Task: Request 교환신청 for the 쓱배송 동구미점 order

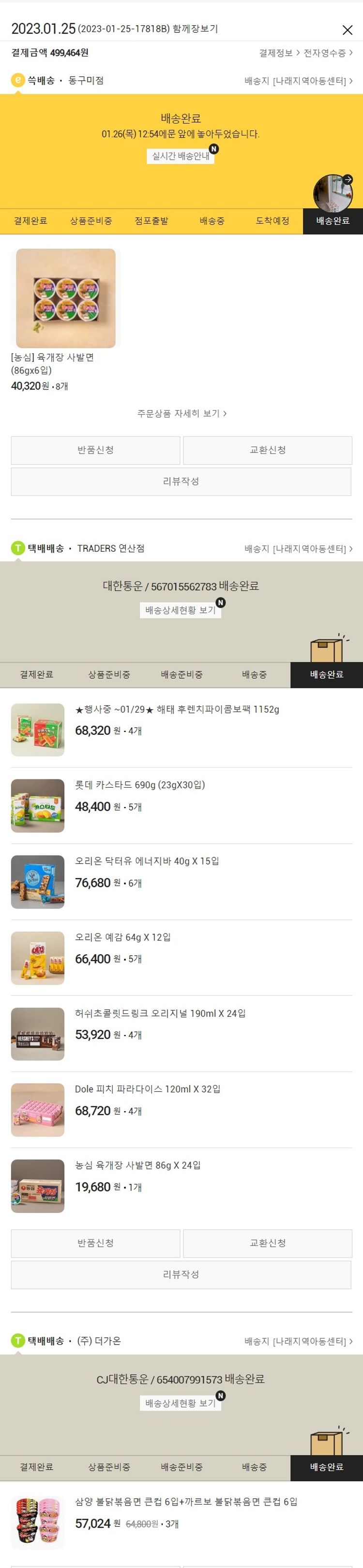Action: pos(268,450)
